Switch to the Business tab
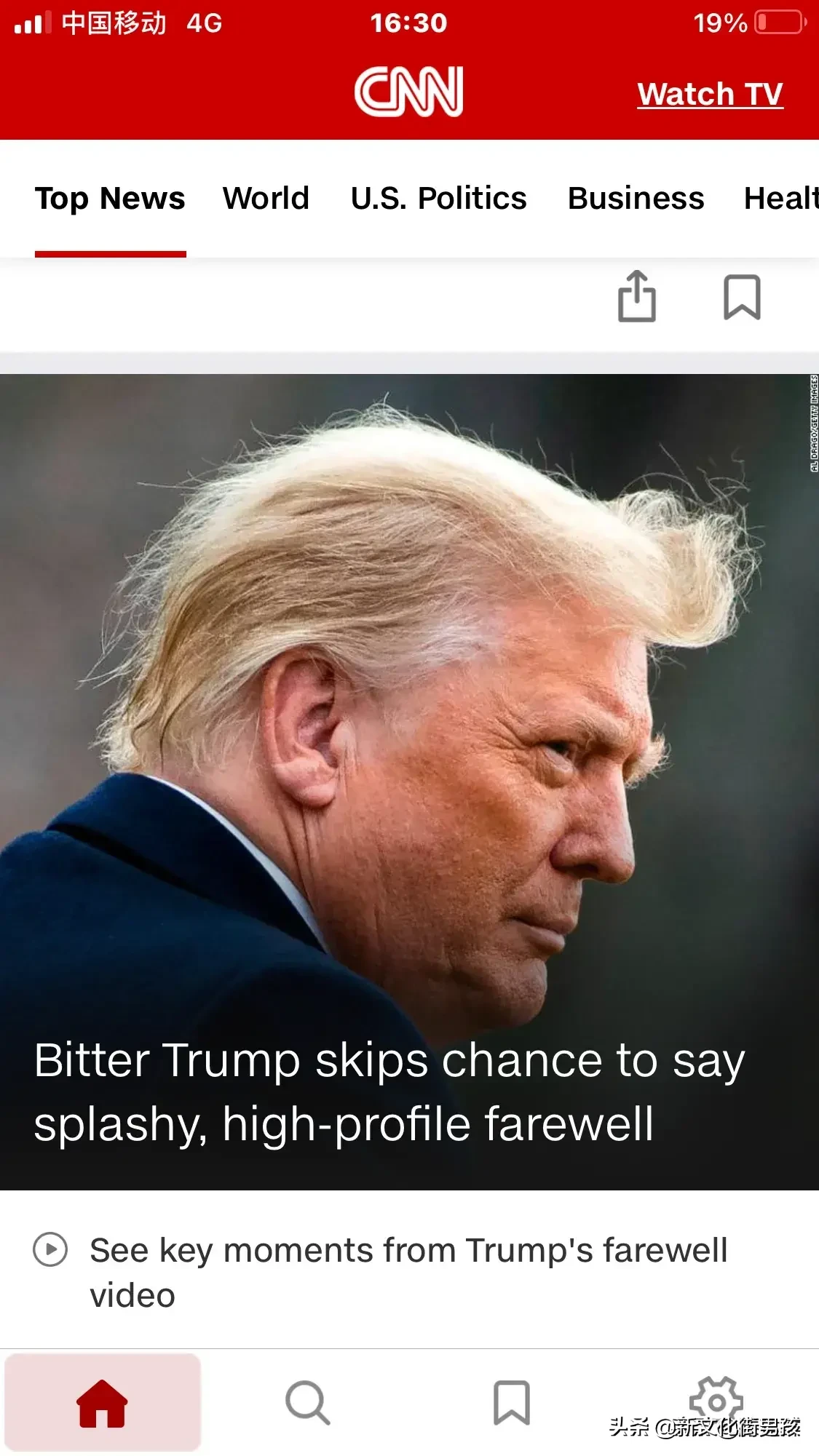Screen dimensions: 819x1456 coord(636,198)
